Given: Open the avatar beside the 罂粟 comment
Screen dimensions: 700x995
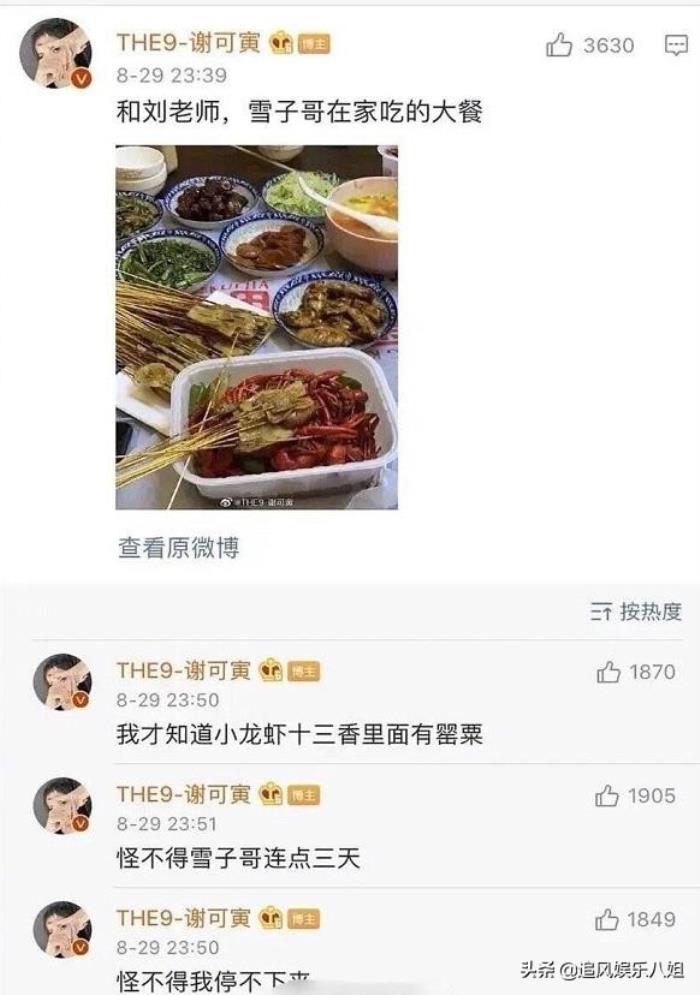Looking at the screenshot, I should [62, 682].
